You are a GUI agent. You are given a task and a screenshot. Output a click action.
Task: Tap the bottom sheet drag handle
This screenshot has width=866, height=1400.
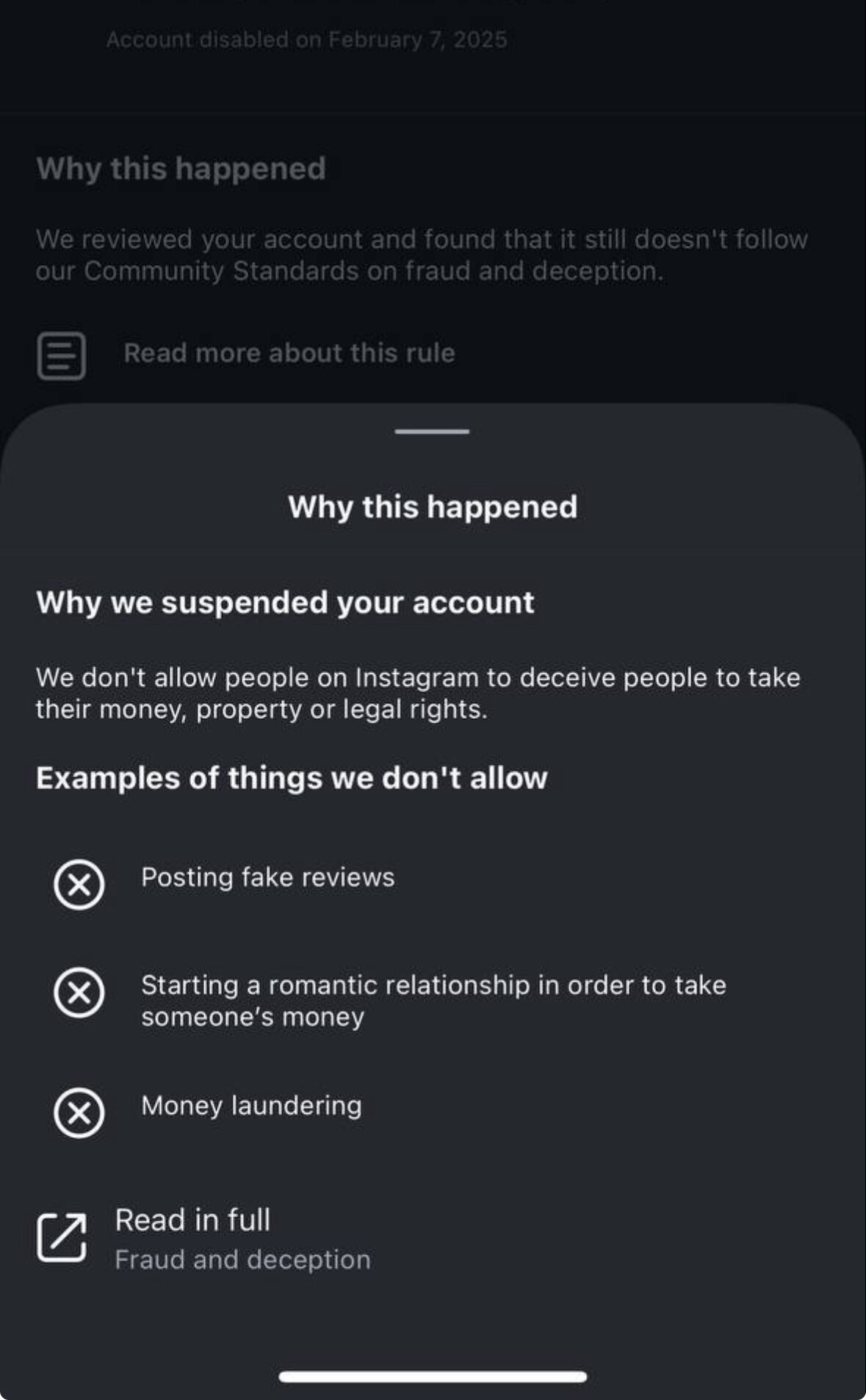(432, 431)
